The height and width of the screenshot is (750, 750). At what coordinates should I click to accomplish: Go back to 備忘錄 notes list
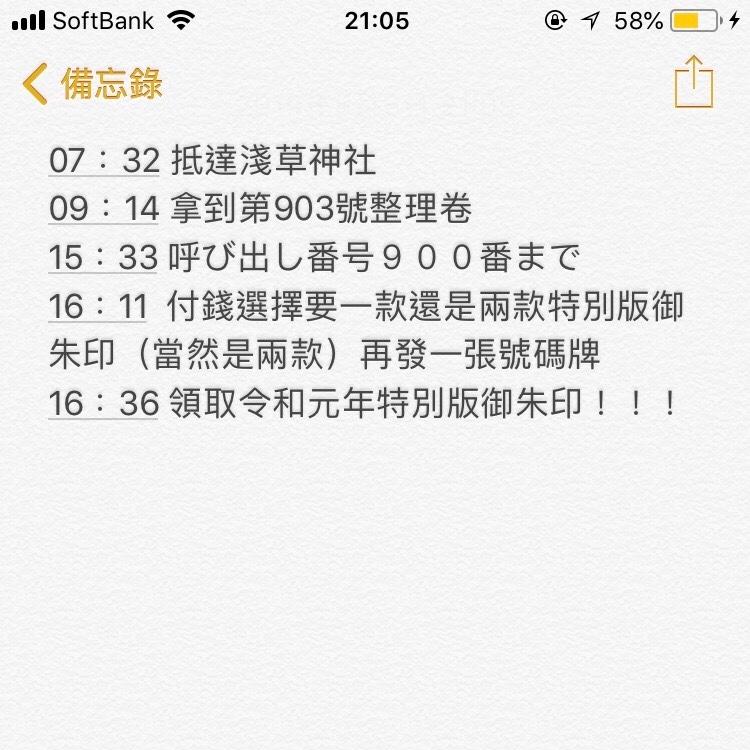[x=92, y=83]
